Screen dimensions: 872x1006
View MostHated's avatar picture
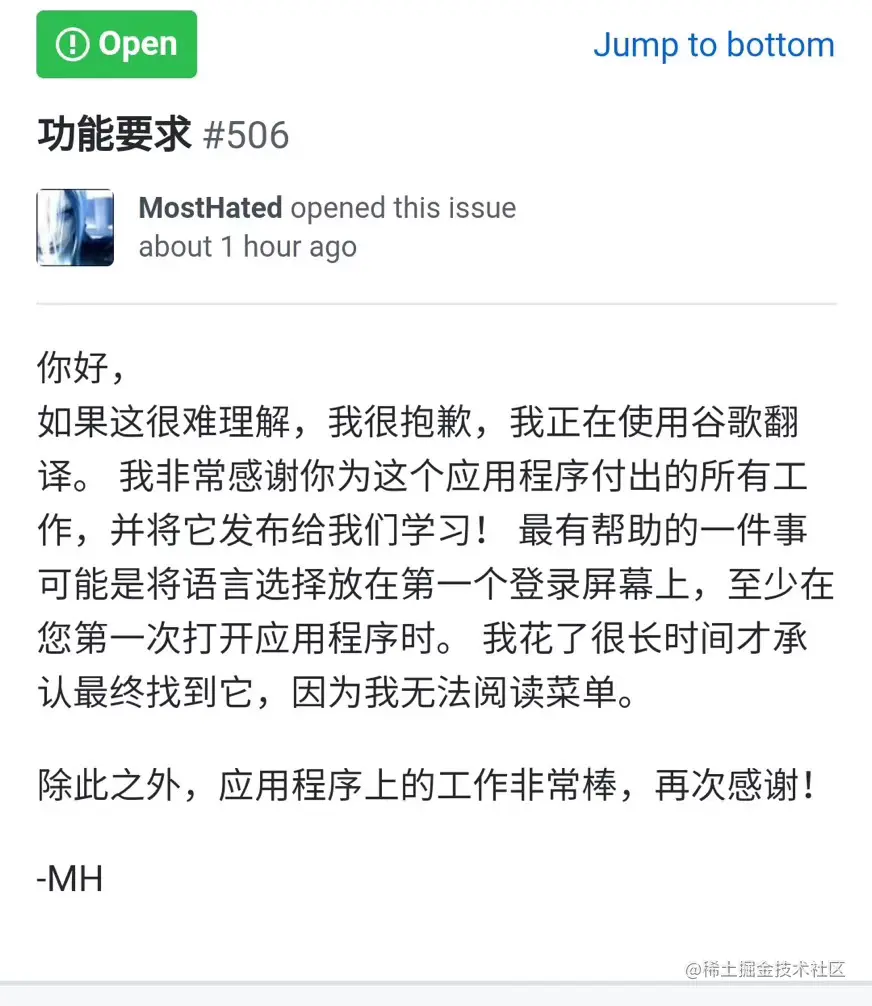[75, 228]
